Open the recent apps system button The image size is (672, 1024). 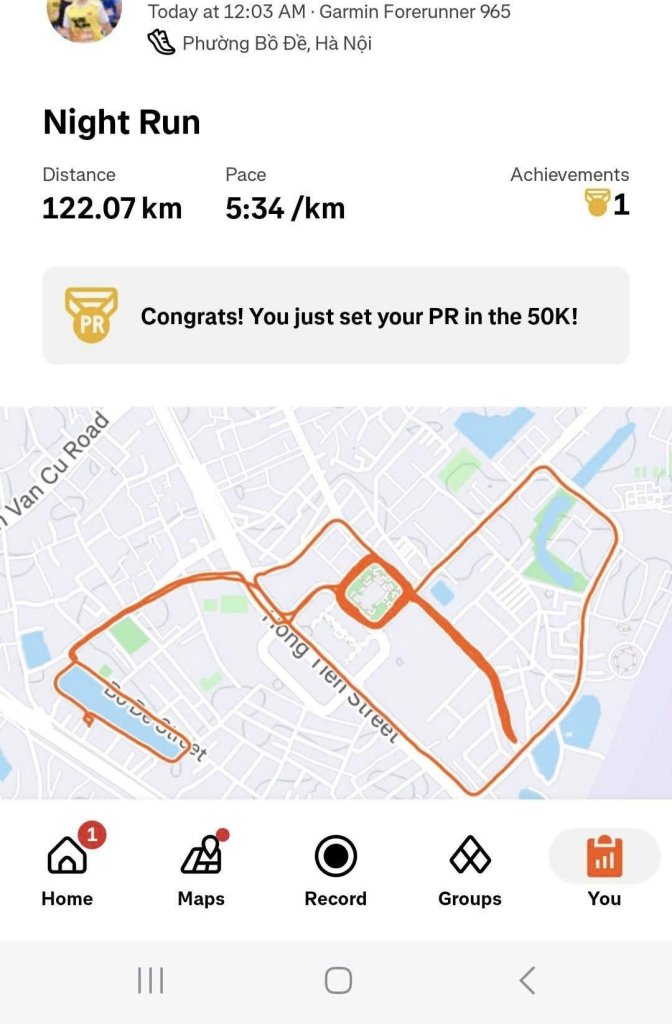point(150,980)
